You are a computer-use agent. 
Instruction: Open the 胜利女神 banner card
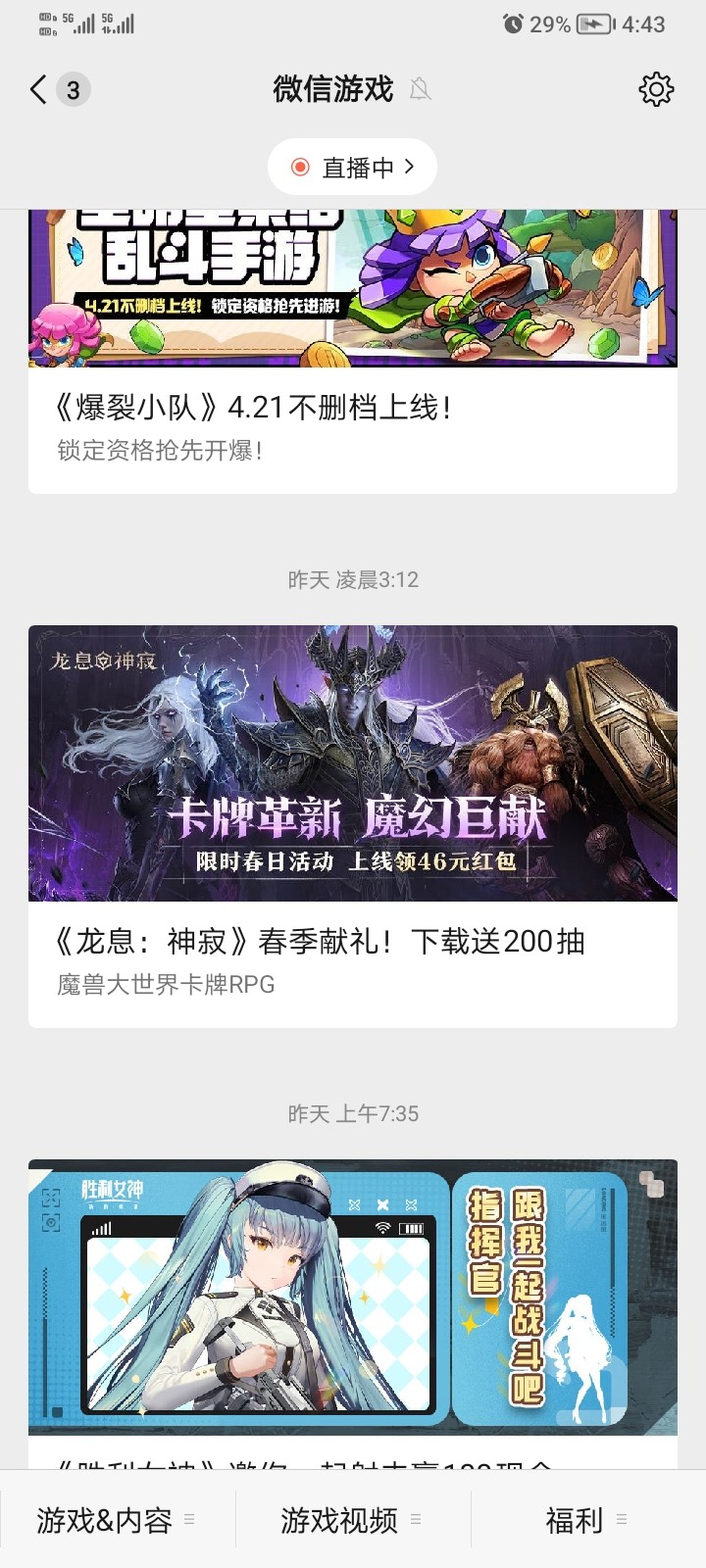tap(353, 1313)
